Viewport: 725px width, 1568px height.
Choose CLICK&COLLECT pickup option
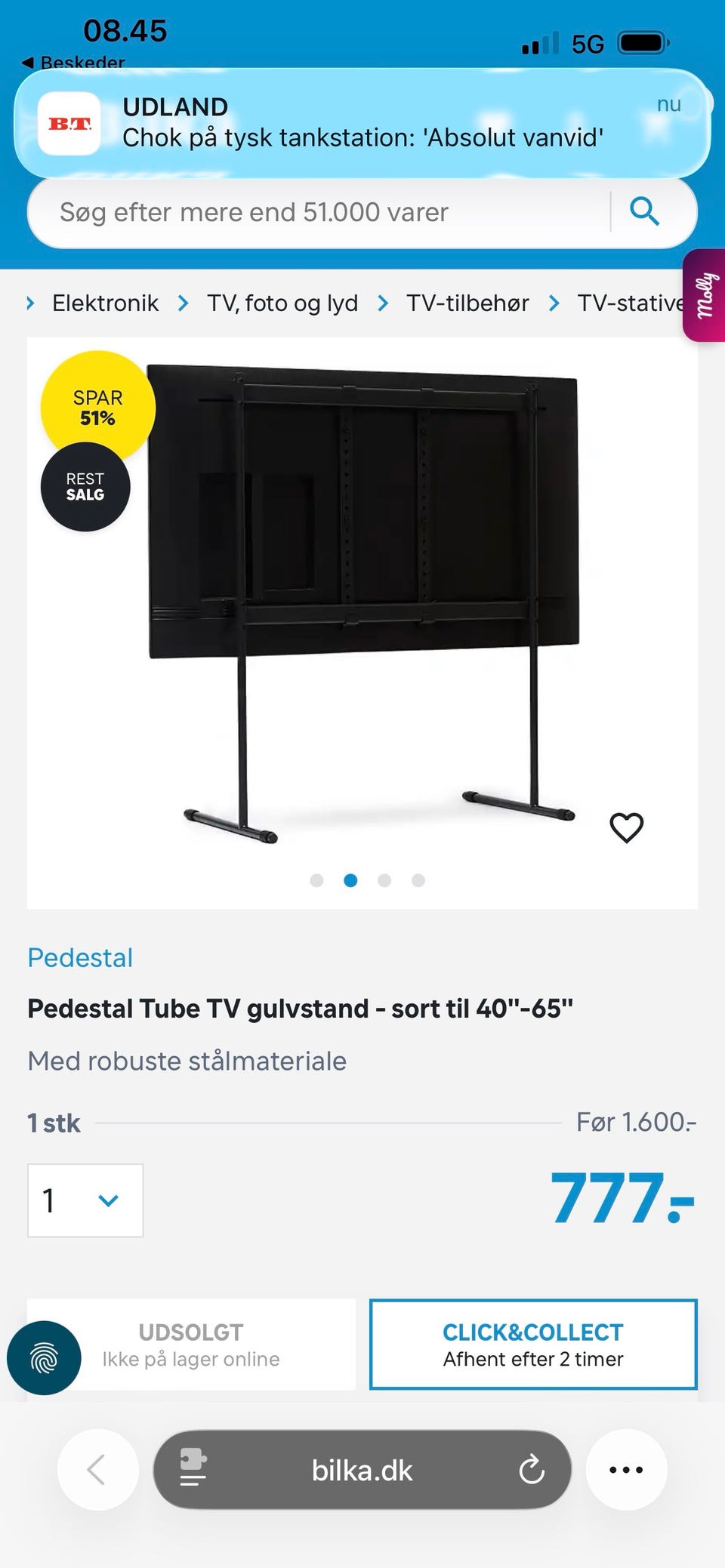[532, 1345]
